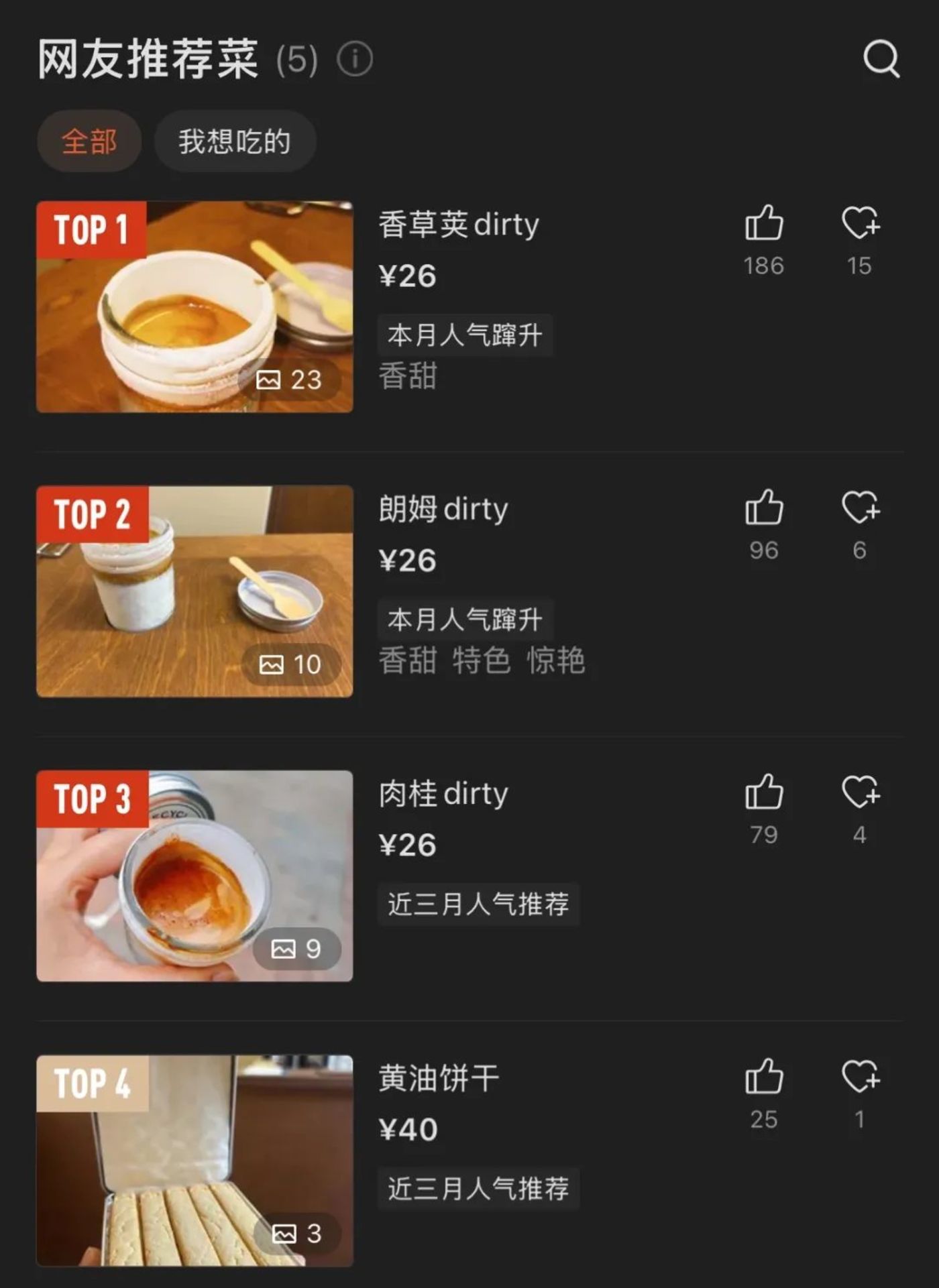
Task: View the 黄油饼干 photos
Action: click(195, 1160)
